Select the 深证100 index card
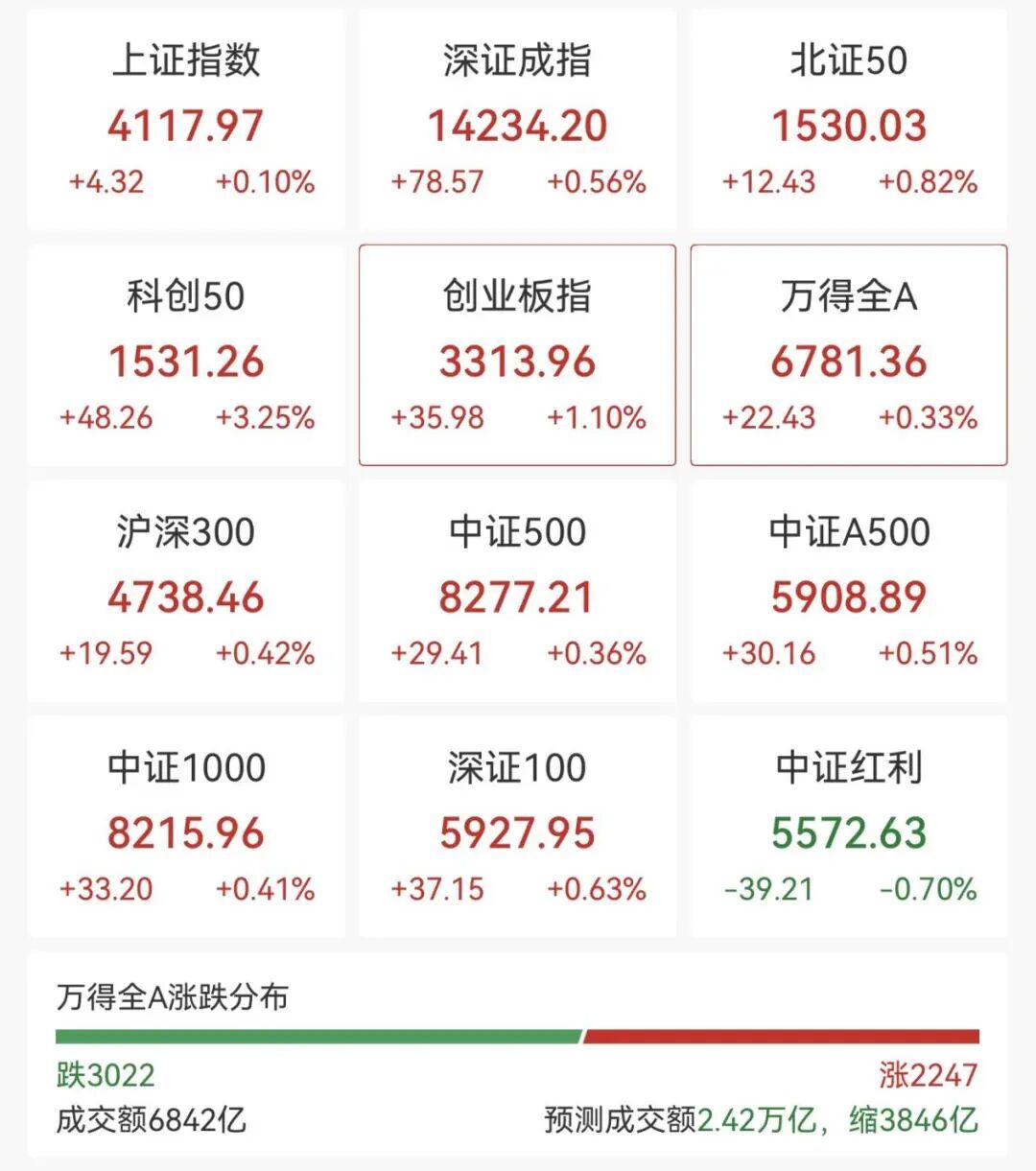This screenshot has height=1171, width=1036. 516,827
